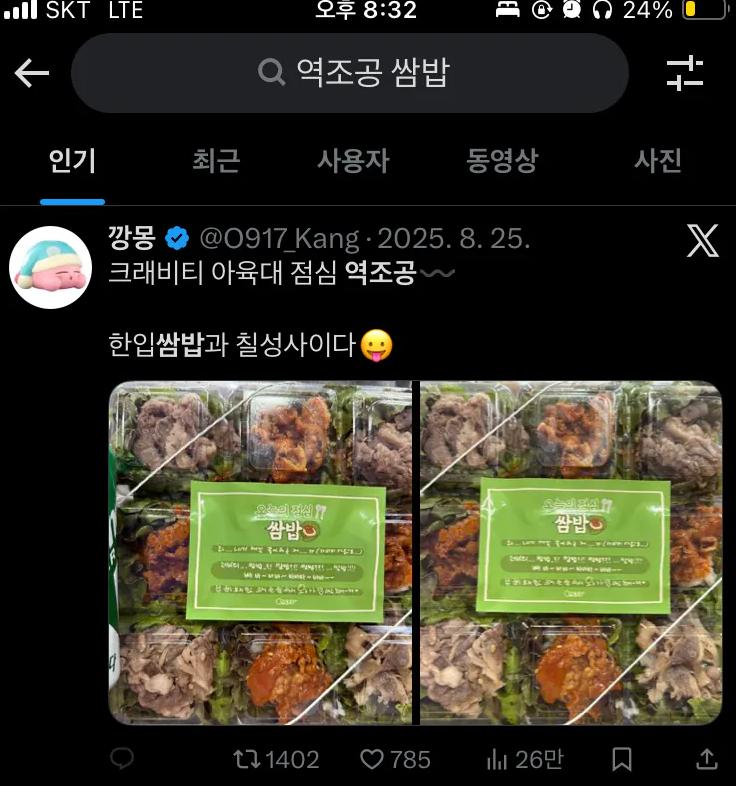Switch to the 최근 tab

(x=216, y=161)
